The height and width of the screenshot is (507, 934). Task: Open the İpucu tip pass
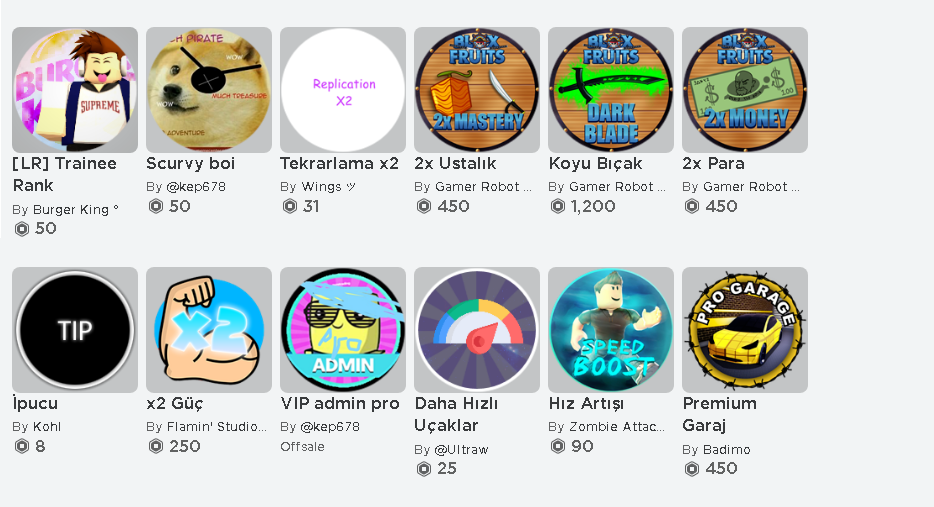[x=75, y=330]
